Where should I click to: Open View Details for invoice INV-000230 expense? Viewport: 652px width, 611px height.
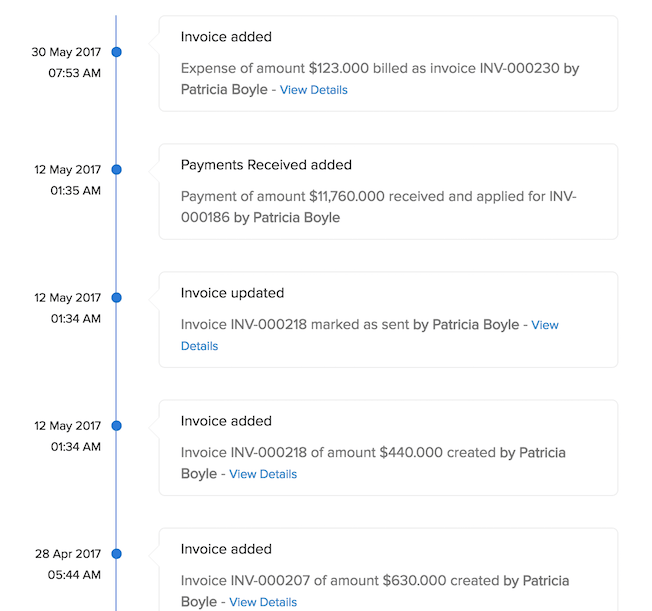click(x=313, y=90)
